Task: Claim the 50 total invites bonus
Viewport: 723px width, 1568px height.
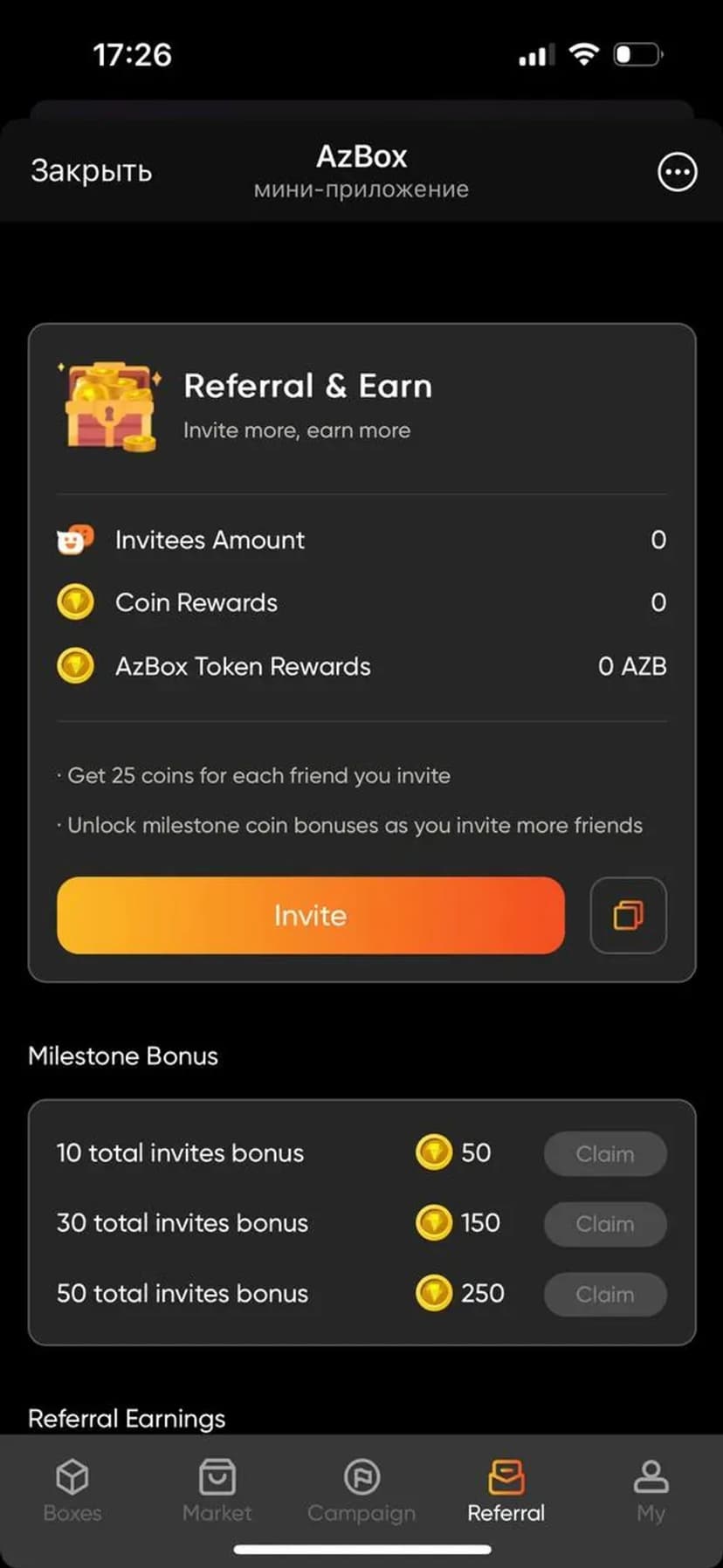Action: [604, 1294]
